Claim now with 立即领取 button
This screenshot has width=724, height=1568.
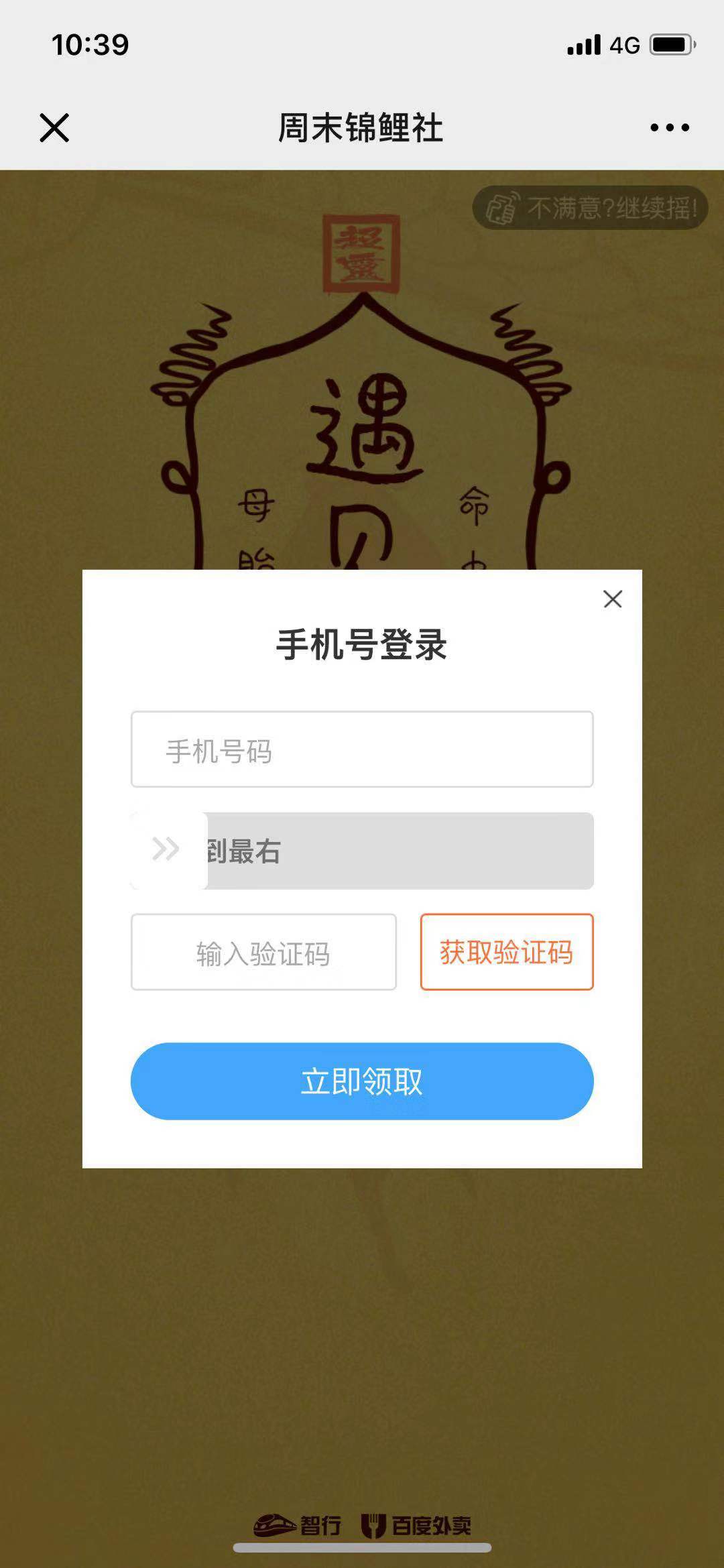(362, 1081)
